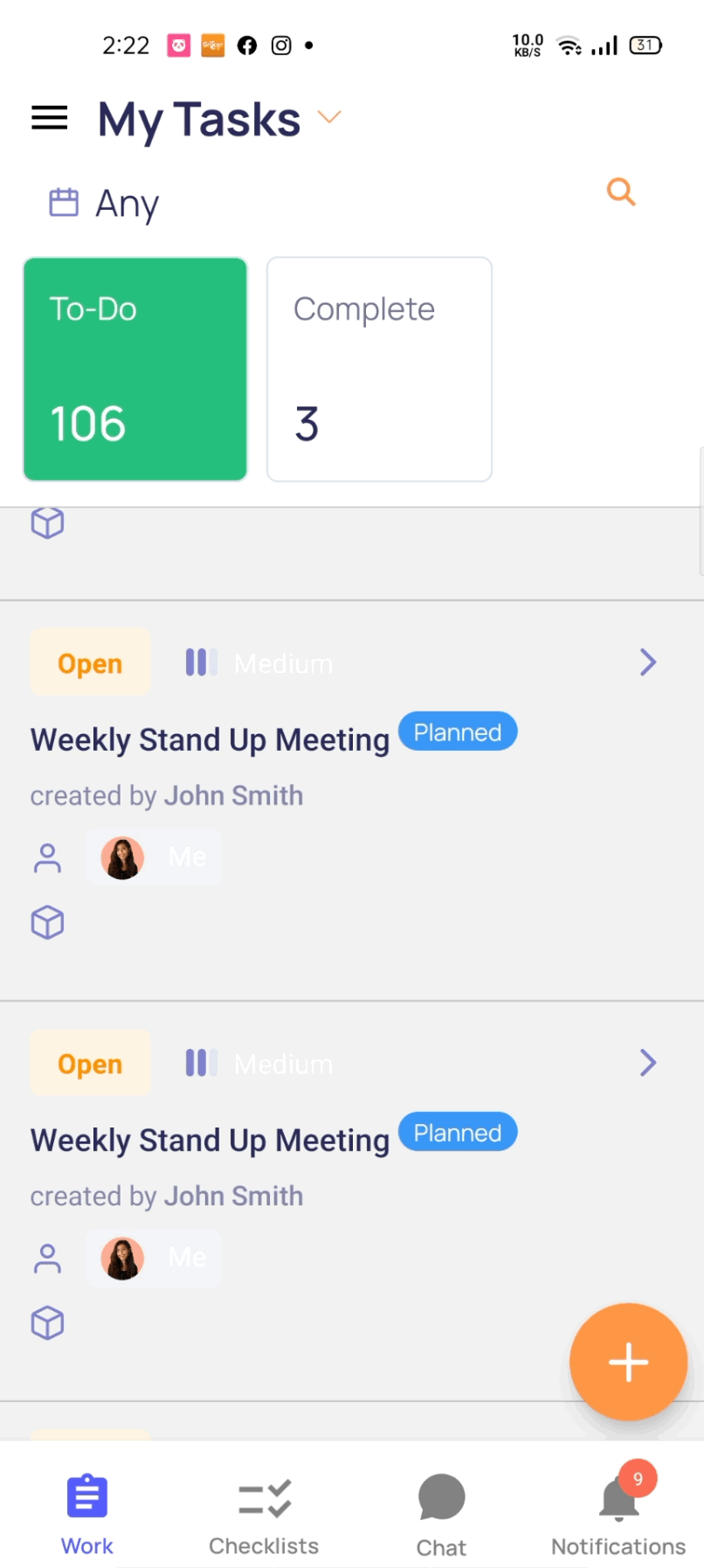Select the Complete 3 card
Screen dimensions: 704x1568
[x=379, y=369]
